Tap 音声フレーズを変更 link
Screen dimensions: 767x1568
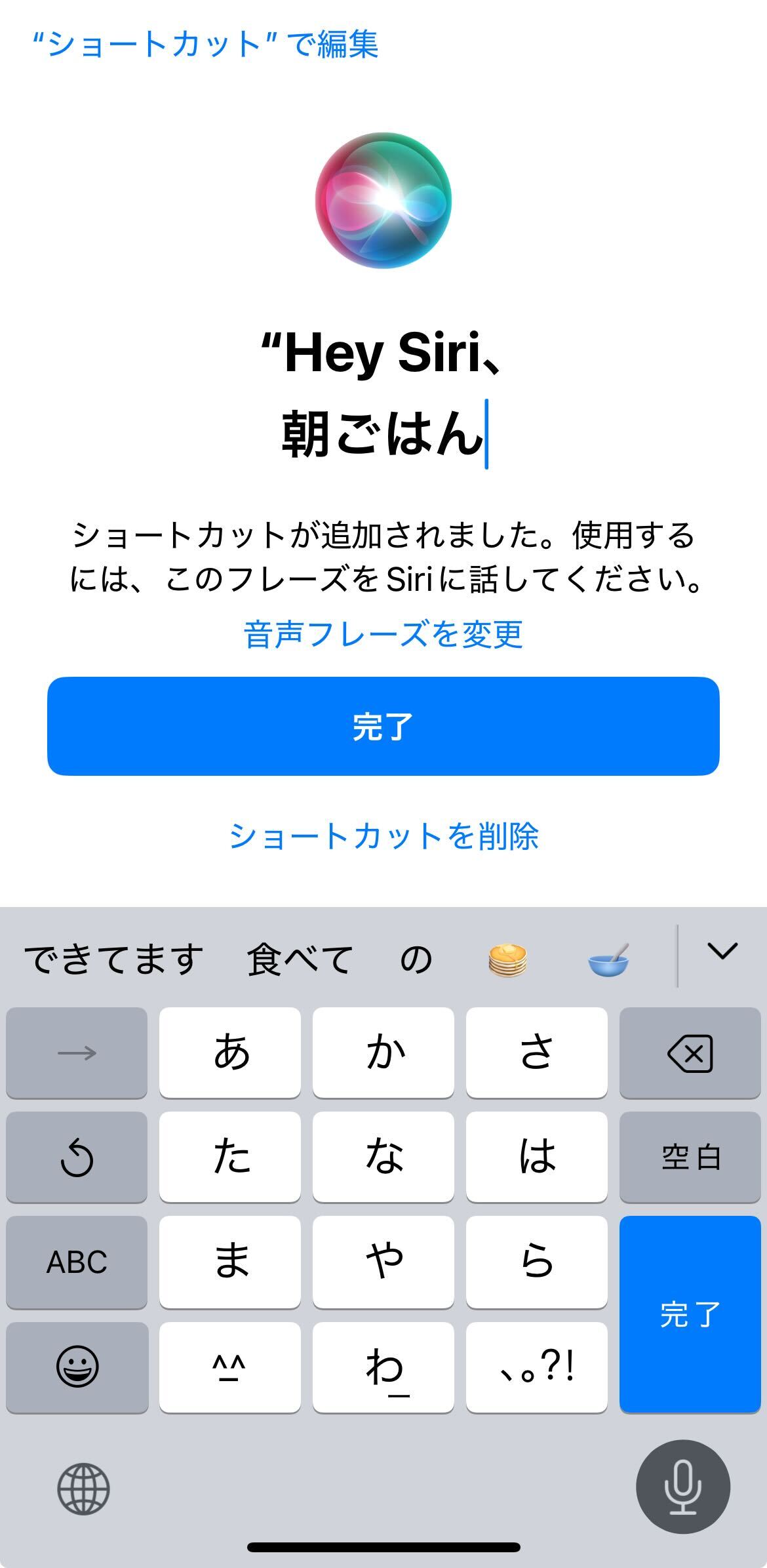[383, 634]
